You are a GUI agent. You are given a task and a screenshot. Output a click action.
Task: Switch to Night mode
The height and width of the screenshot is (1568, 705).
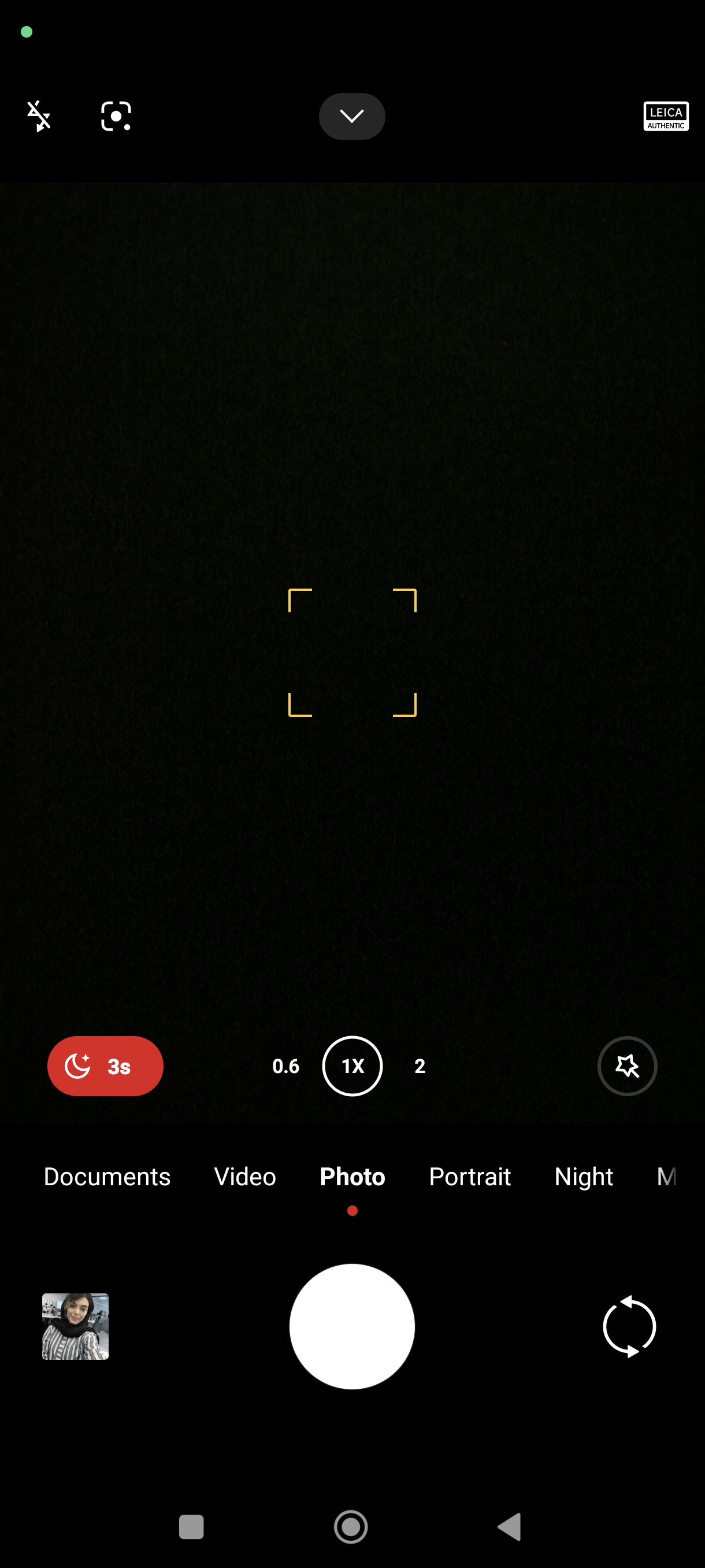click(x=583, y=1177)
